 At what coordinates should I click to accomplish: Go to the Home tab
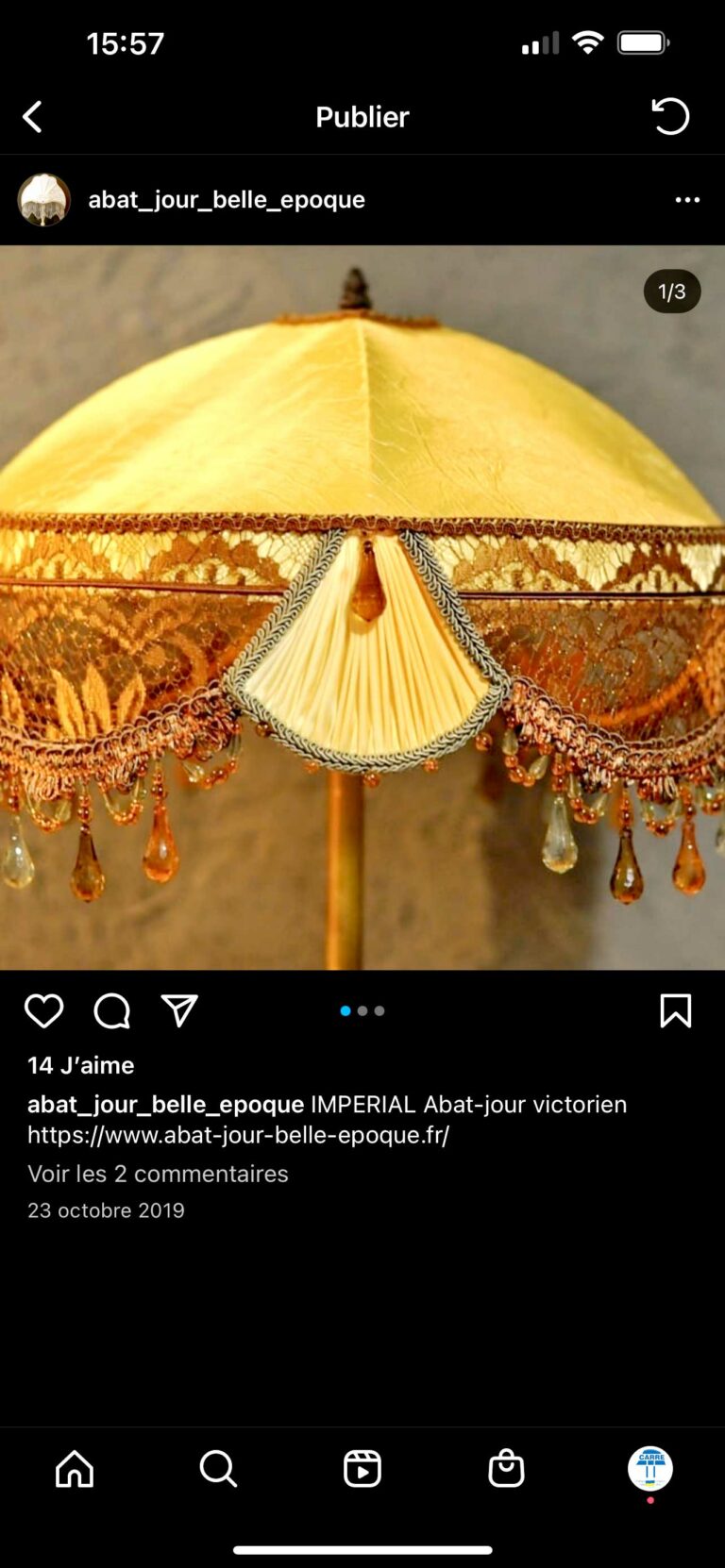coord(75,1469)
